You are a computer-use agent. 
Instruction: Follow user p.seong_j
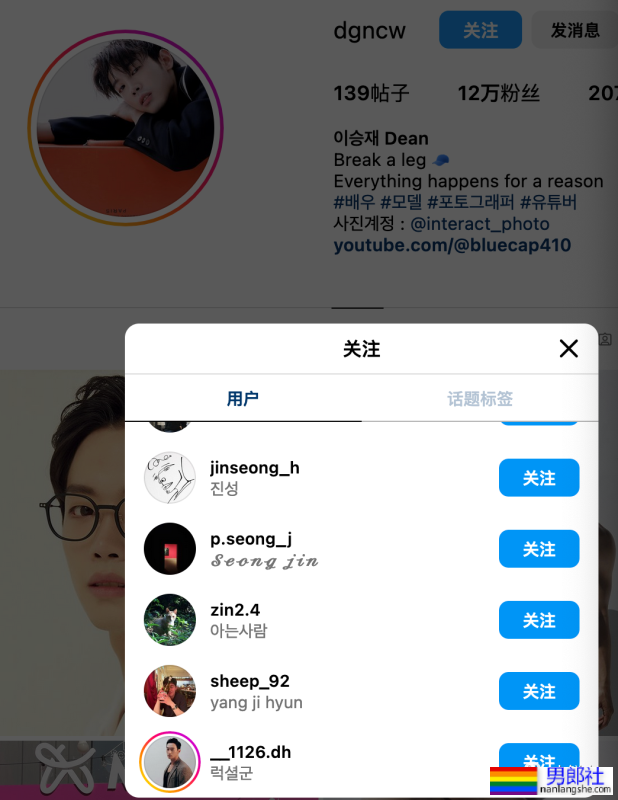pyautogui.click(x=538, y=549)
